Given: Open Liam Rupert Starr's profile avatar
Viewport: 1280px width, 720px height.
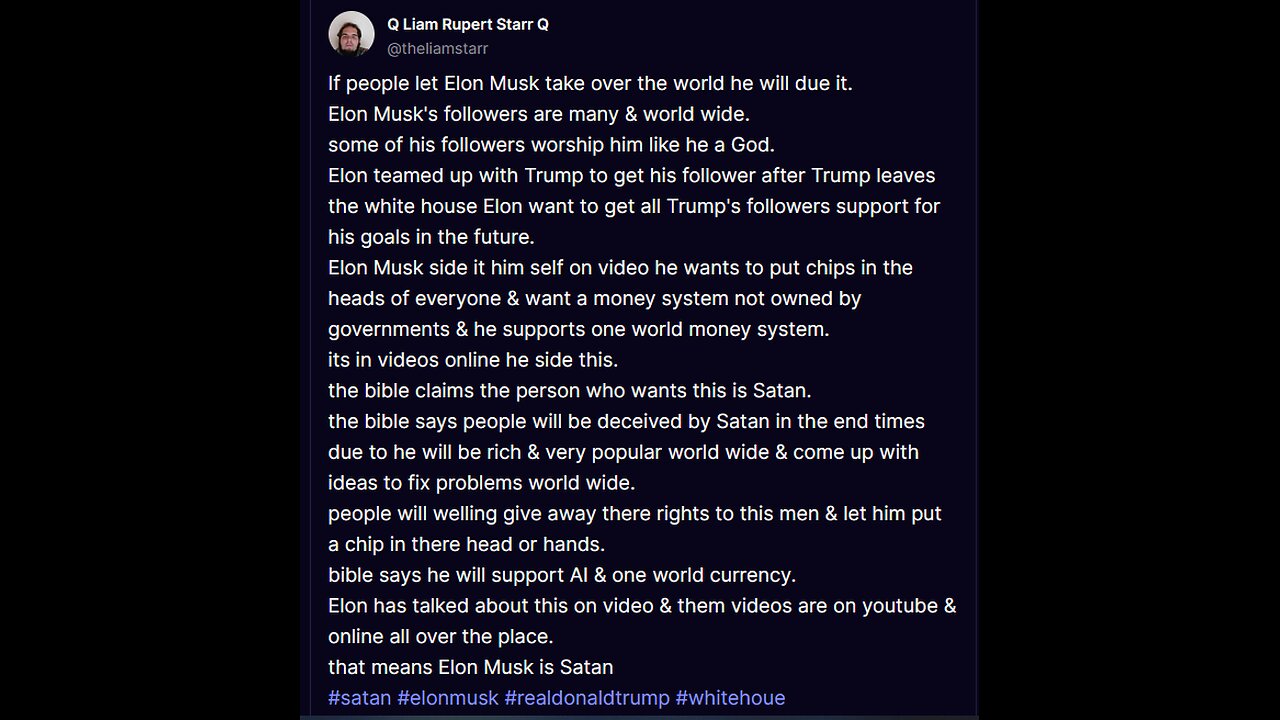Looking at the screenshot, I should 351,35.
